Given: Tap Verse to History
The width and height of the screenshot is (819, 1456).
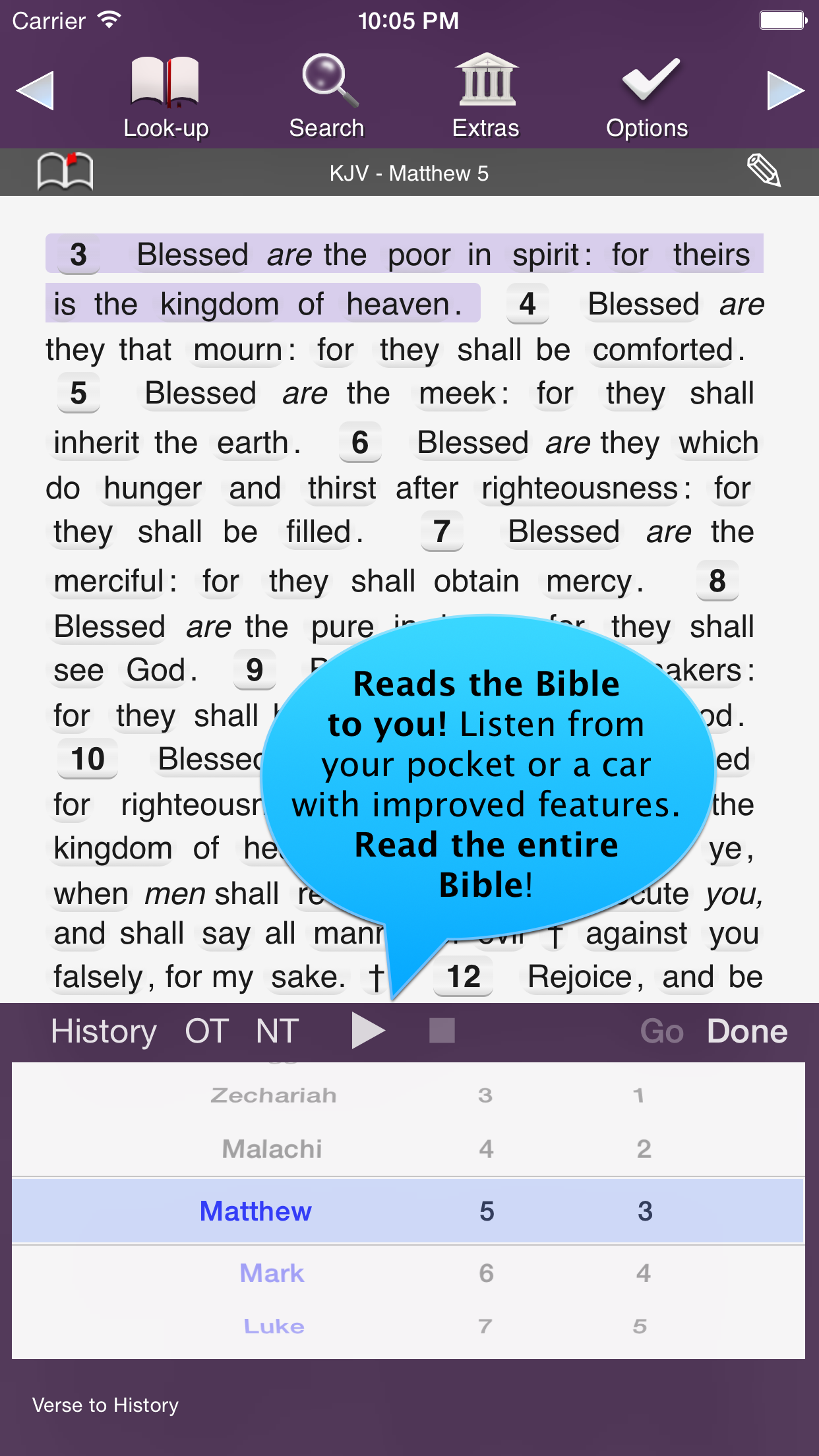Looking at the screenshot, I should coord(106,1405).
